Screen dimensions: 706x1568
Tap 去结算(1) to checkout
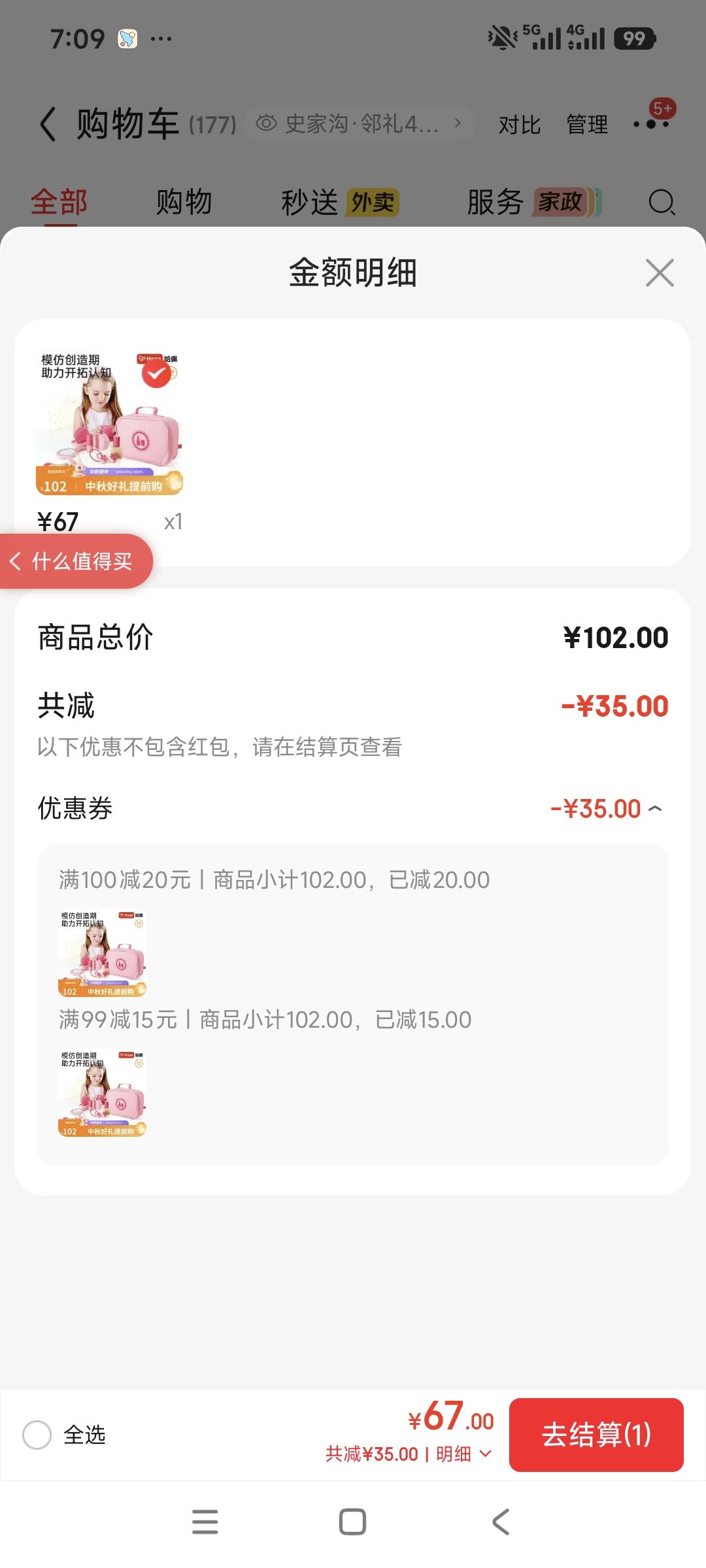596,1435
